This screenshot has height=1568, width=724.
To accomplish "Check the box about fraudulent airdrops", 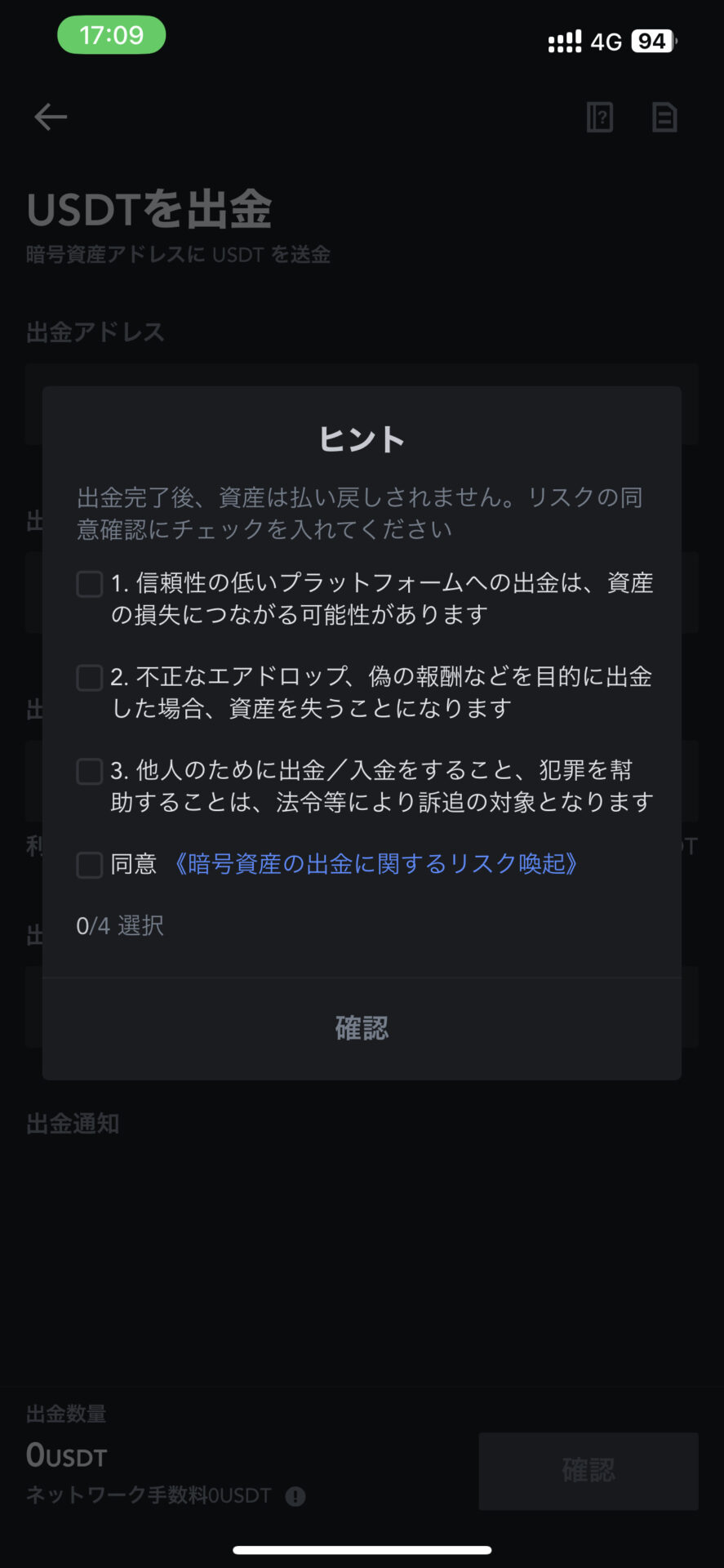I will (89, 678).
